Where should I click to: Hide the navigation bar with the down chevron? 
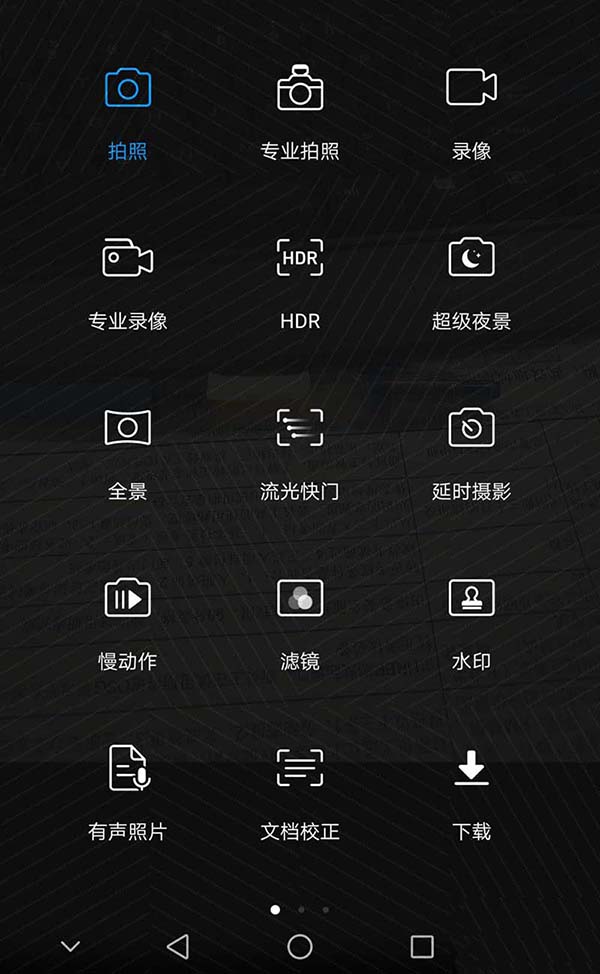pyautogui.click(x=70, y=946)
